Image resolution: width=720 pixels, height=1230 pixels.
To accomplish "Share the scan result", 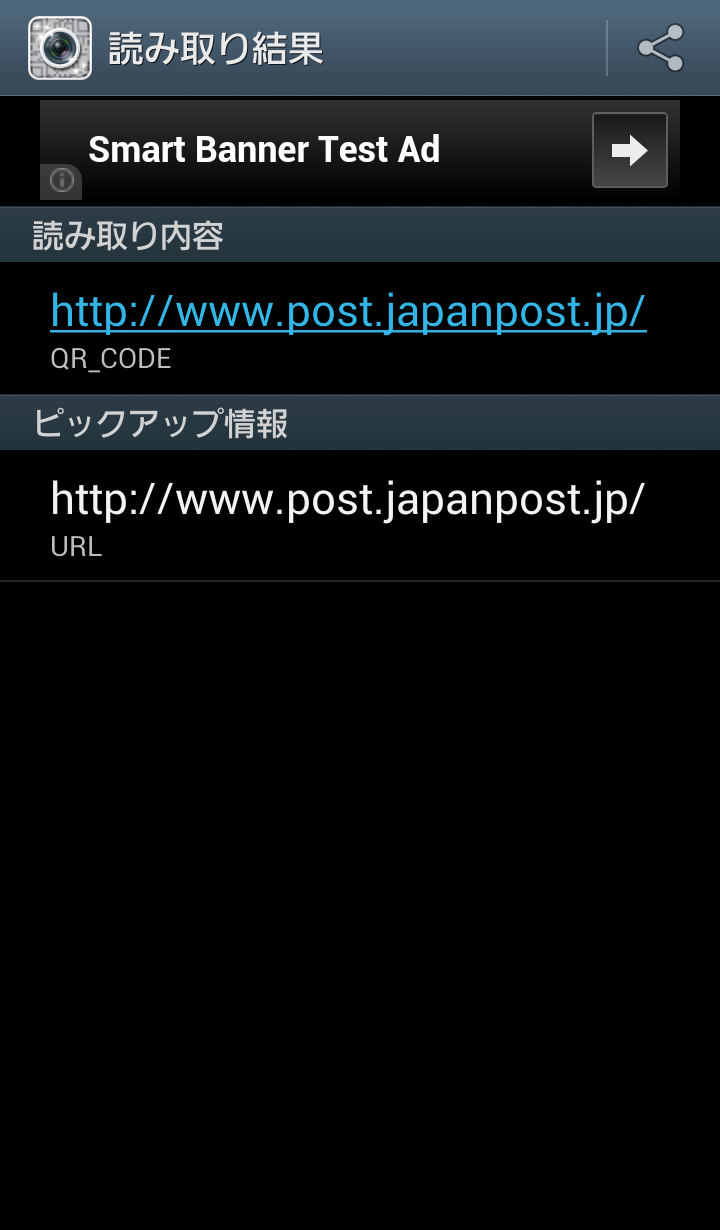I will [660, 48].
